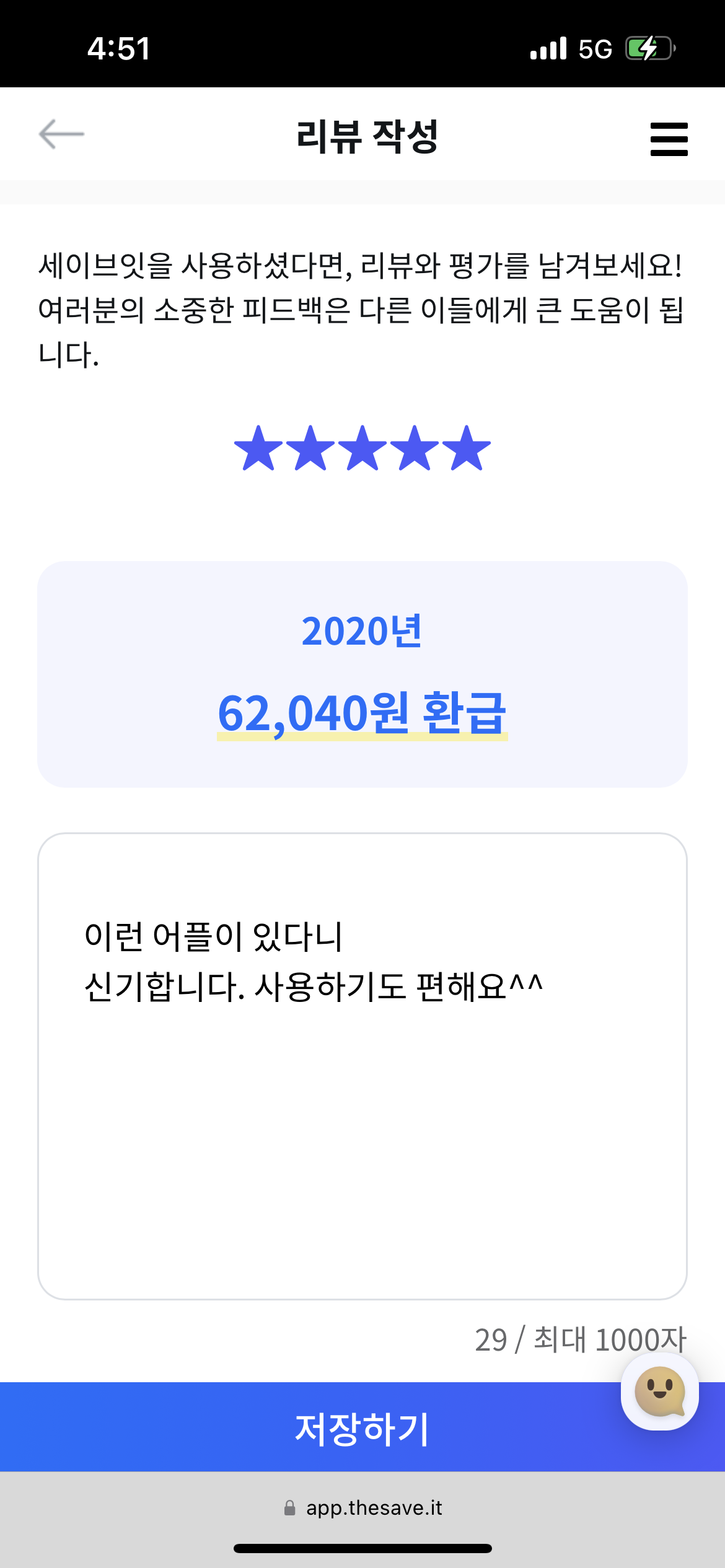Image resolution: width=725 pixels, height=1568 pixels.
Task: Open the chat support bubble
Action: click(660, 1392)
